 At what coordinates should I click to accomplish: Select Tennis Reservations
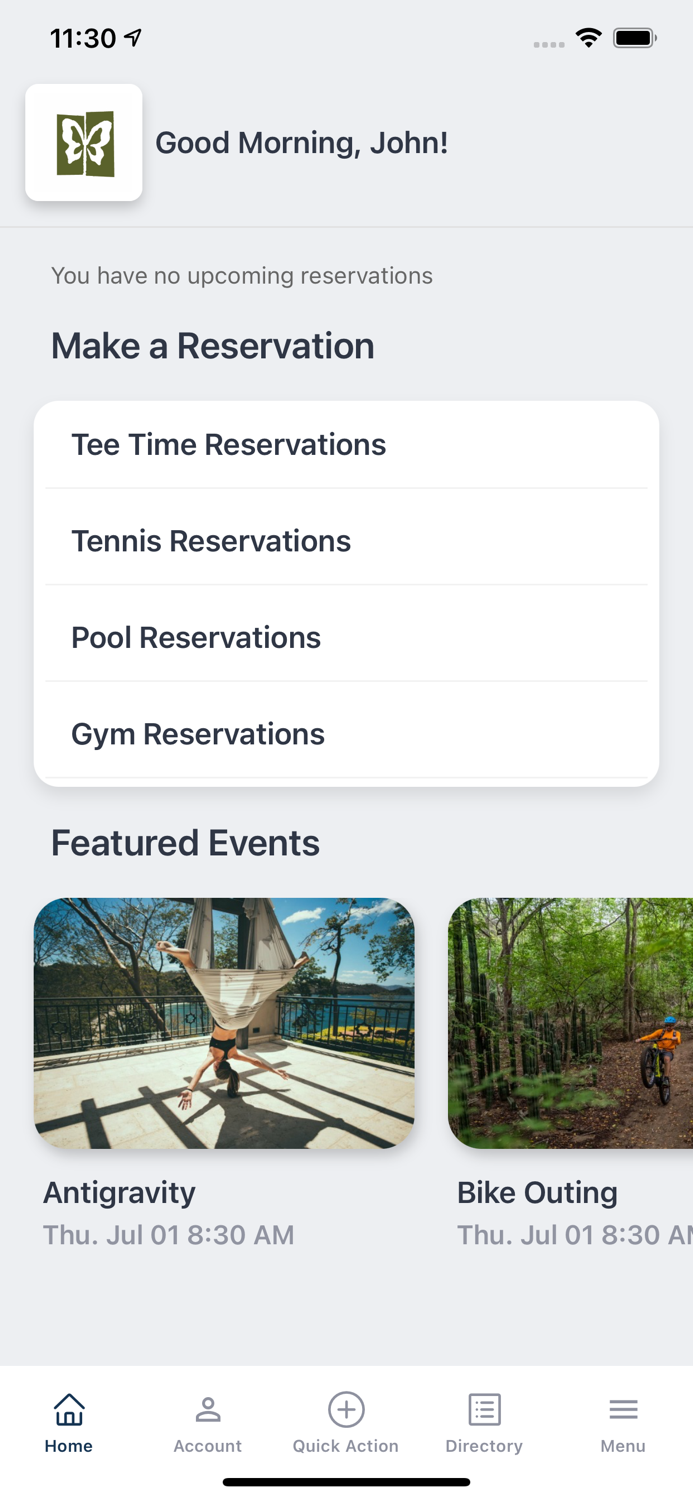[346, 541]
